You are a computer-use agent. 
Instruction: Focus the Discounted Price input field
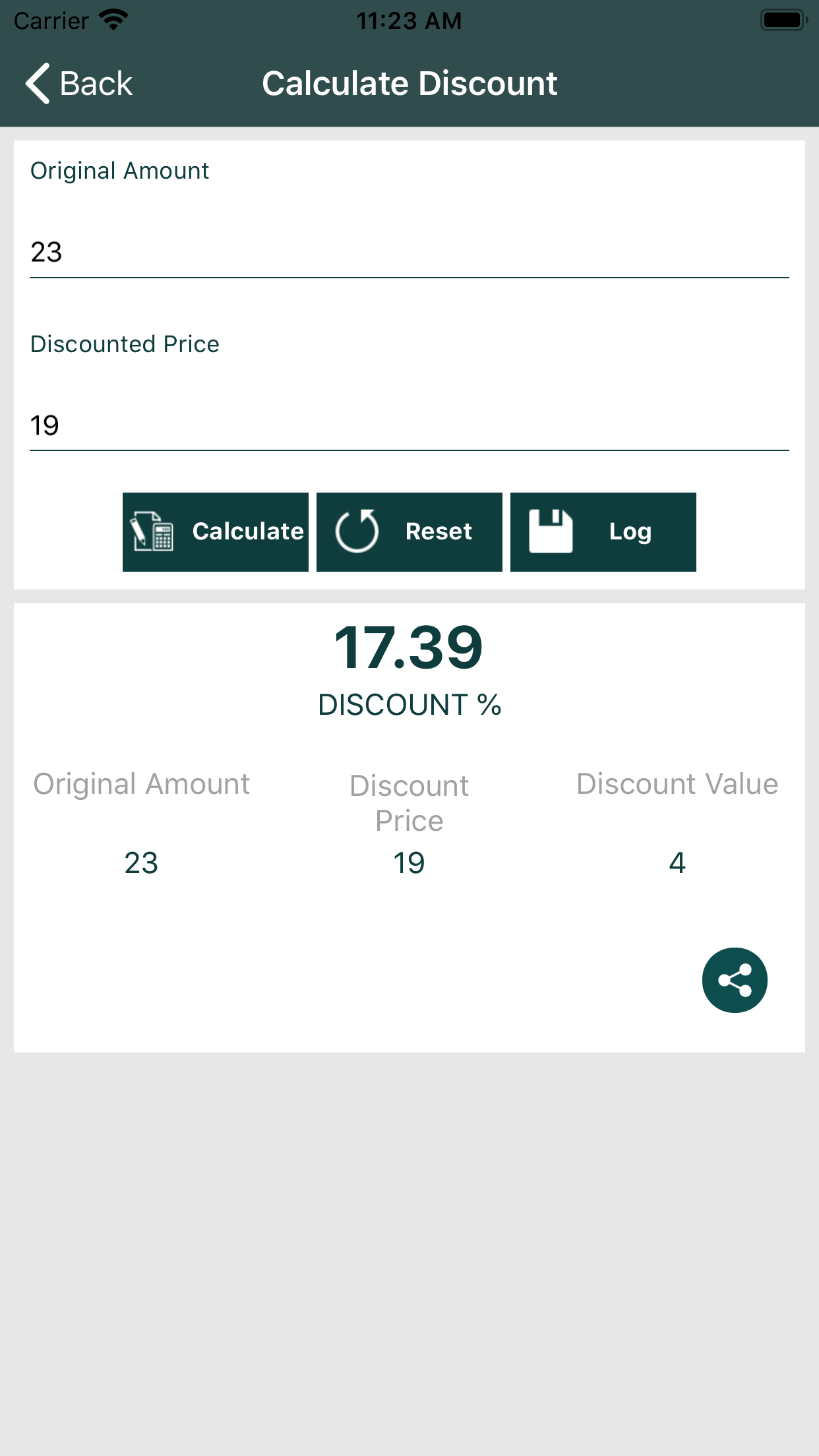tap(409, 425)
